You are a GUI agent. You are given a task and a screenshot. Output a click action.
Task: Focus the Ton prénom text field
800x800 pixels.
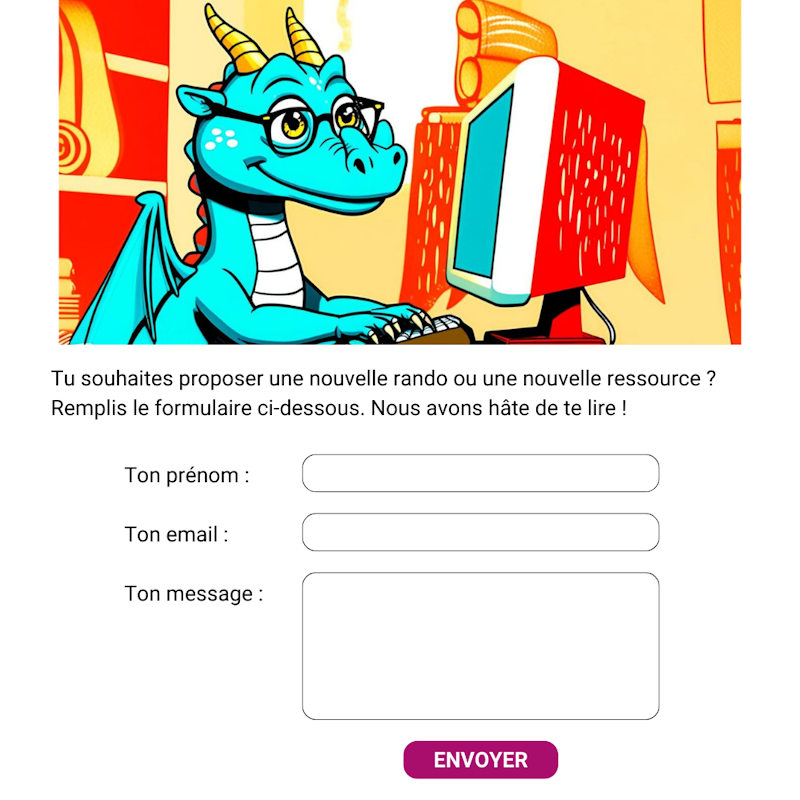(480, 473)
